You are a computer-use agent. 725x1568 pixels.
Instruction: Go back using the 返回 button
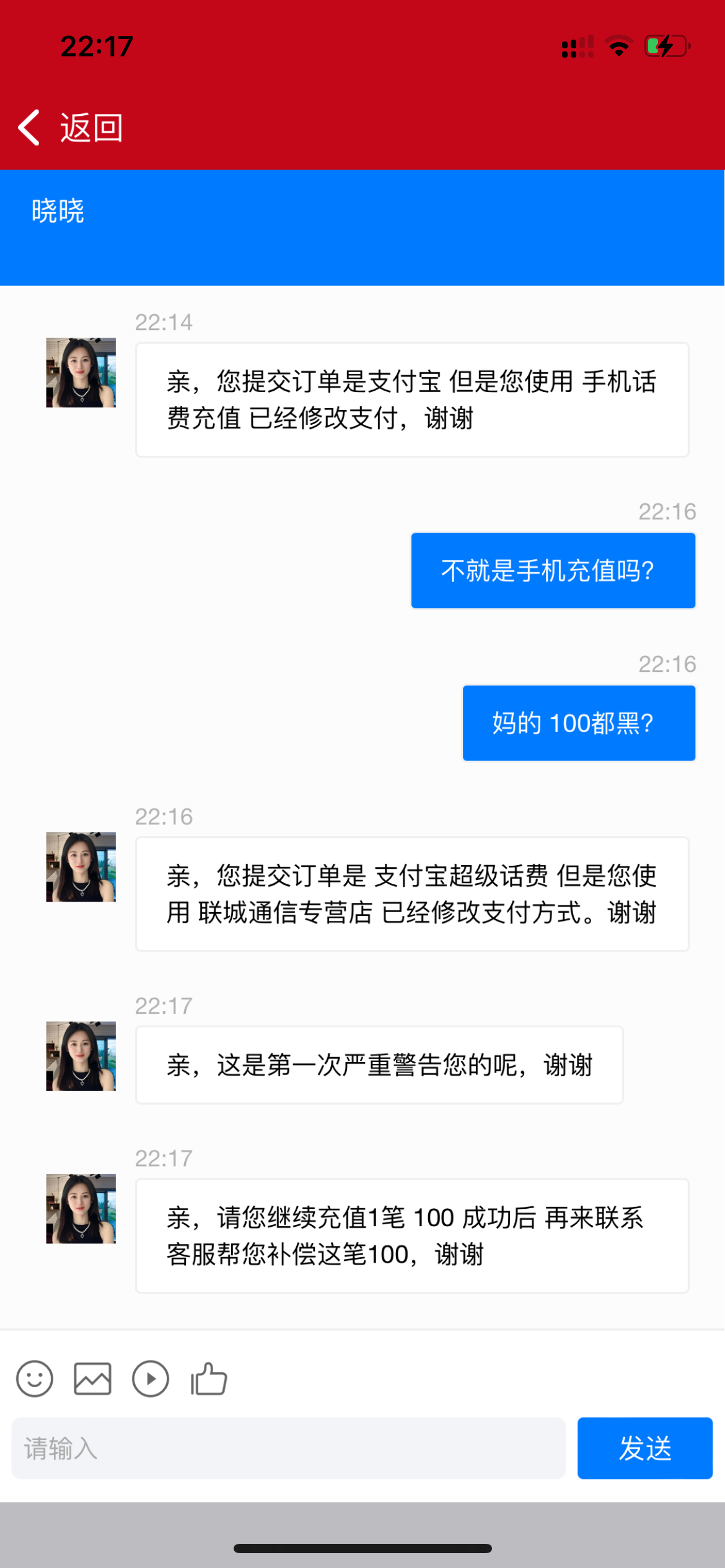point(70,128)
